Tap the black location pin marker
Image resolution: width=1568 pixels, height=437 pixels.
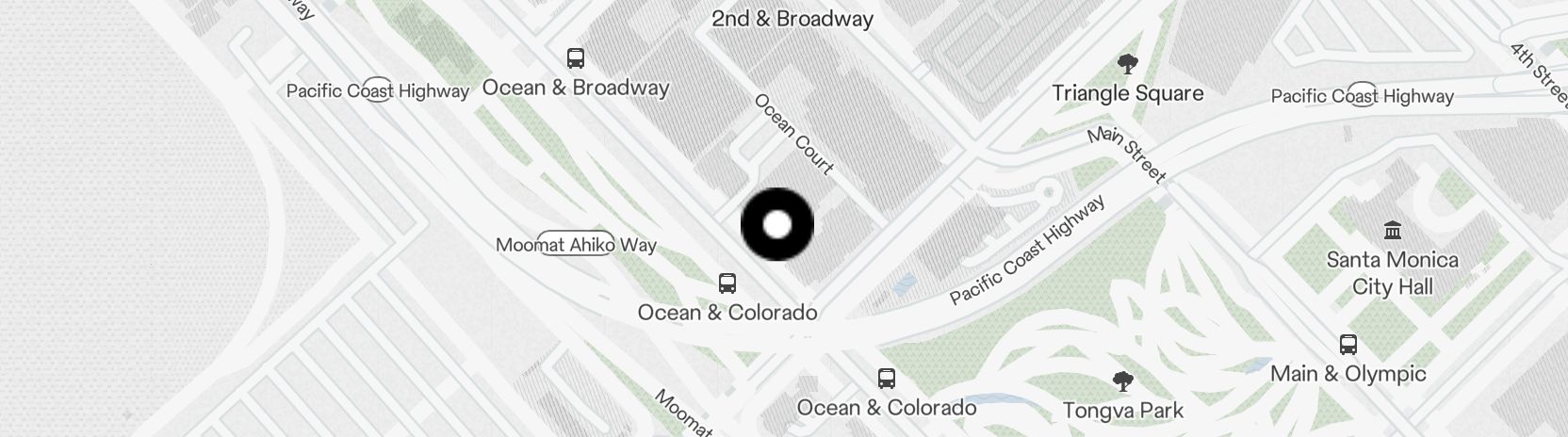[777, 224]
